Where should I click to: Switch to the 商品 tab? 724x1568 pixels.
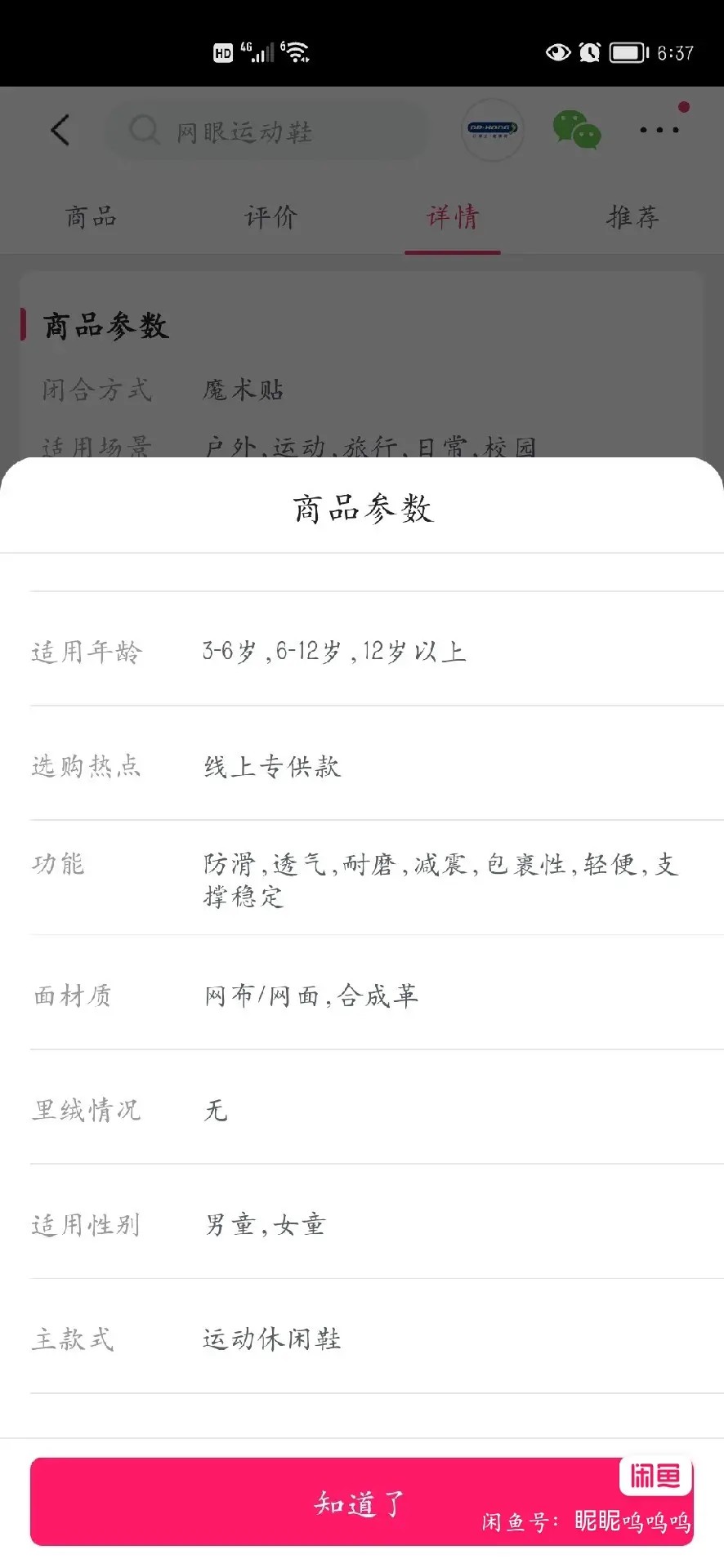(91, 217)
